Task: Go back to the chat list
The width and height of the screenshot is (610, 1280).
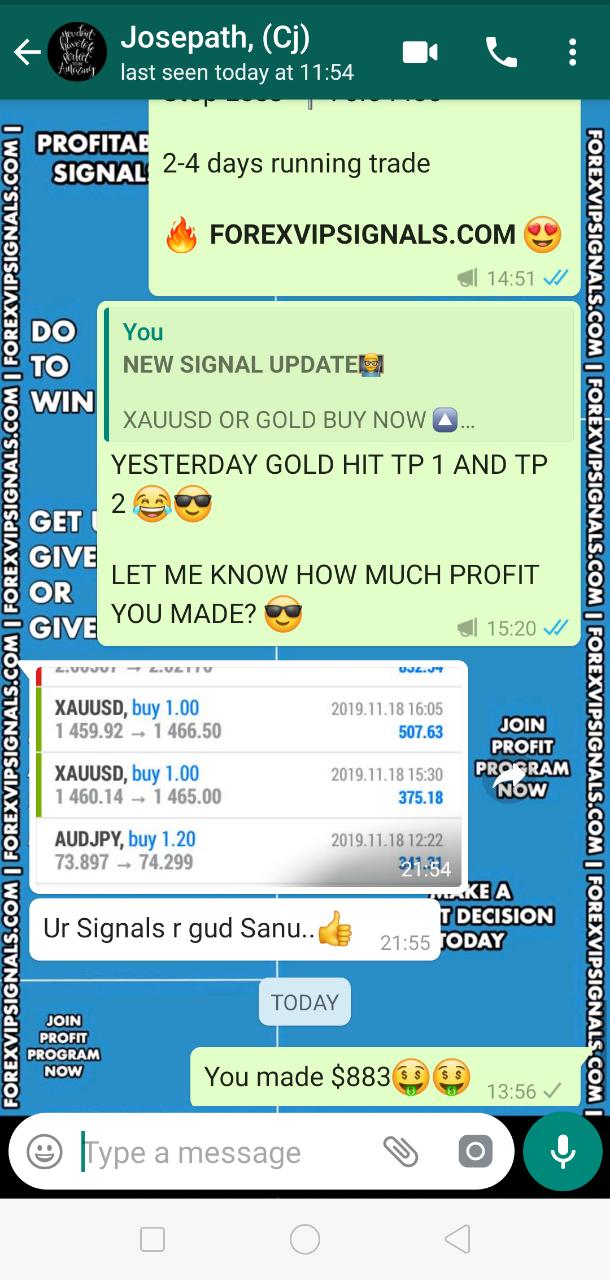Action: 27,52
